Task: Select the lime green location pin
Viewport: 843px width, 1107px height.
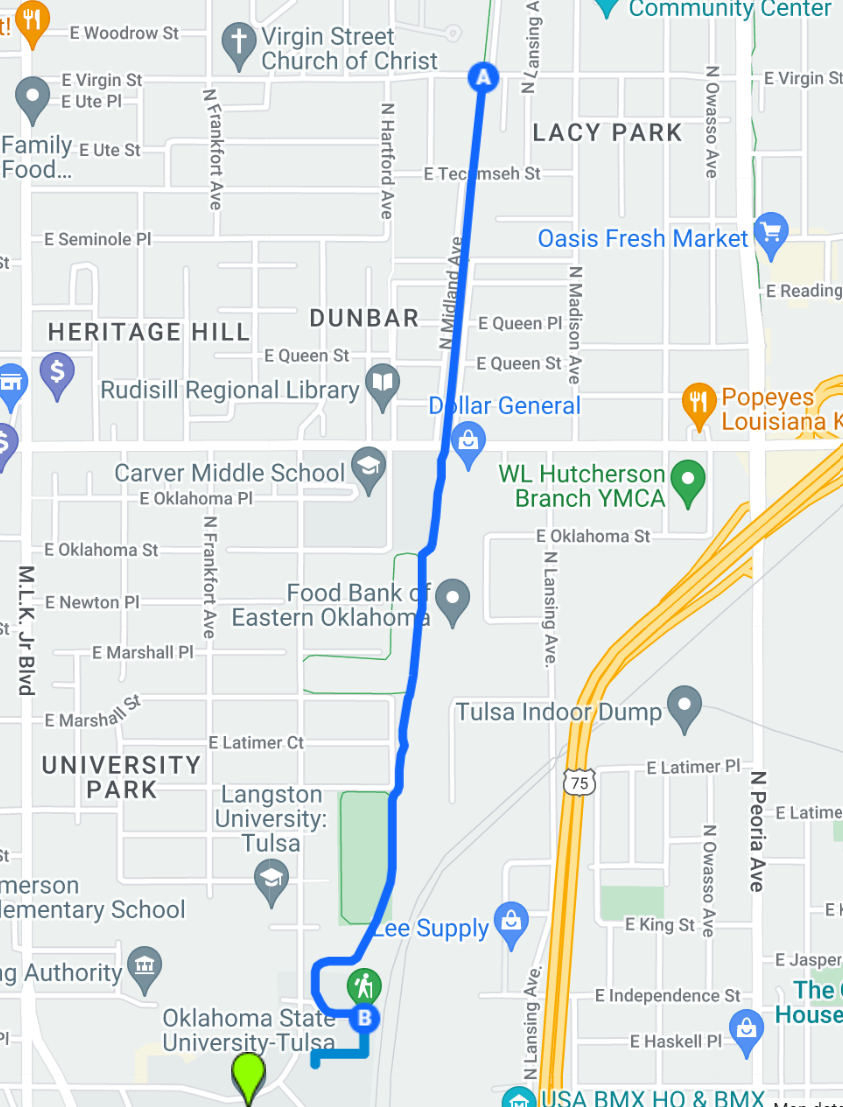Action: click(247, 1076)
